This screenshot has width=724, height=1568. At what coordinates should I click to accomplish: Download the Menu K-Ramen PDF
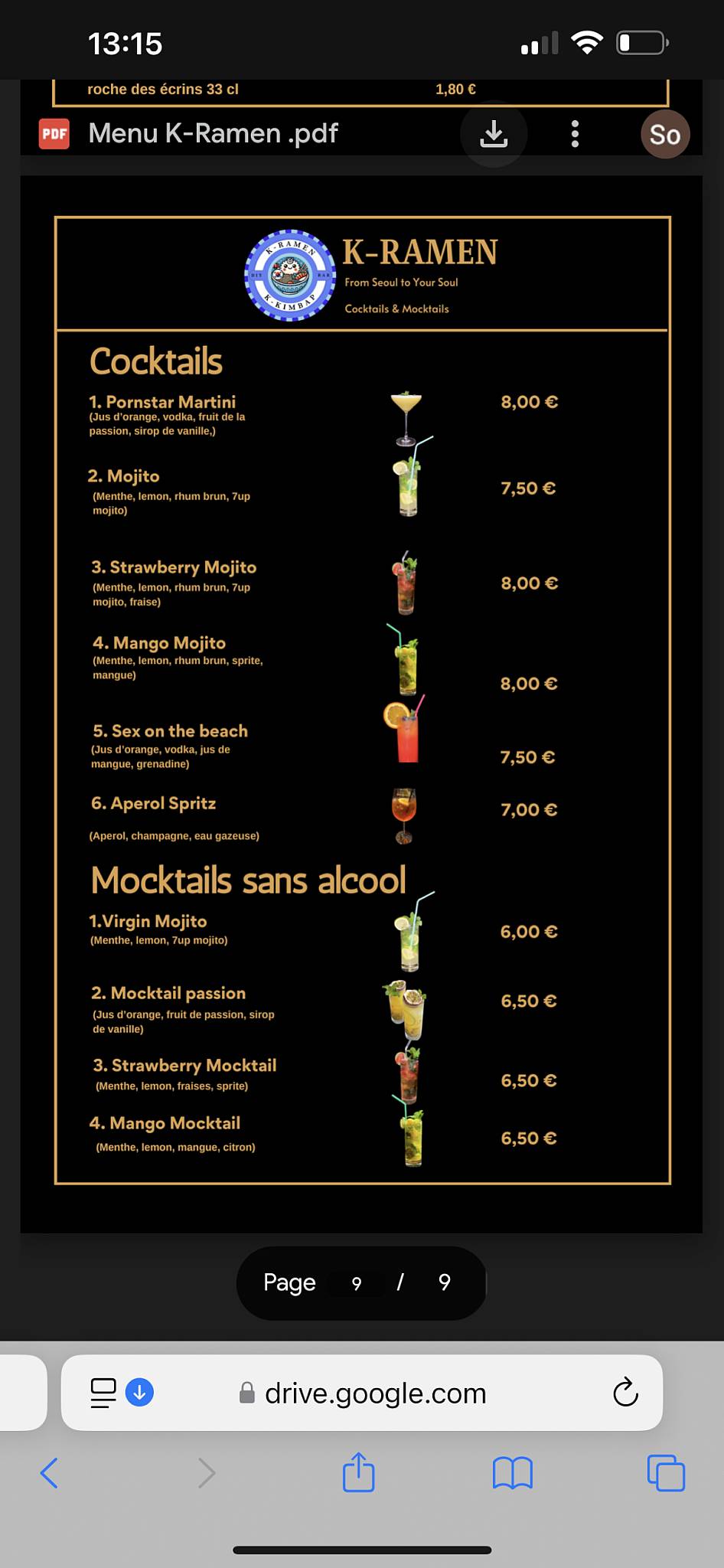pos(494,134)
